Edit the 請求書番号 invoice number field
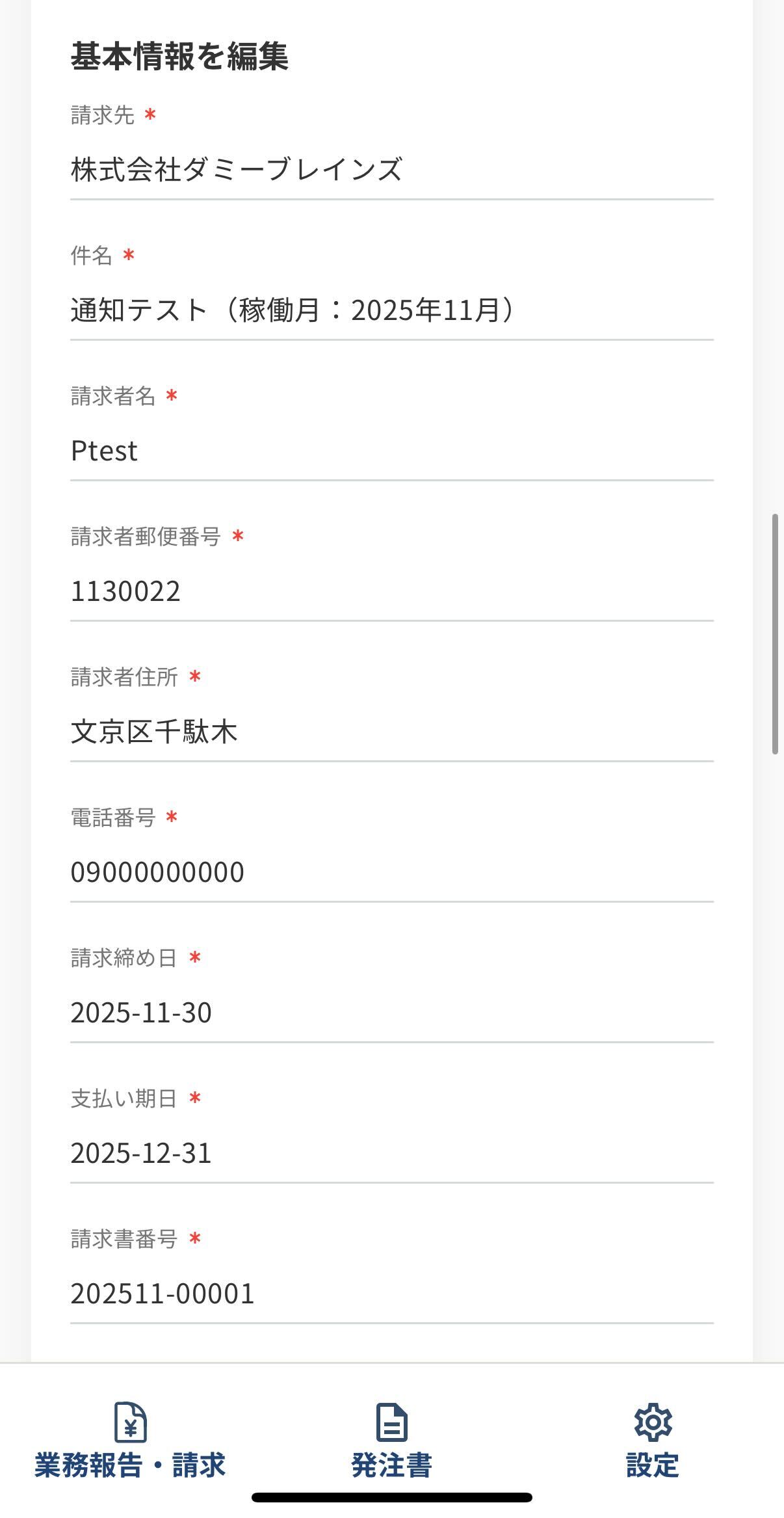784x1518 pixels. [391, 1294]
